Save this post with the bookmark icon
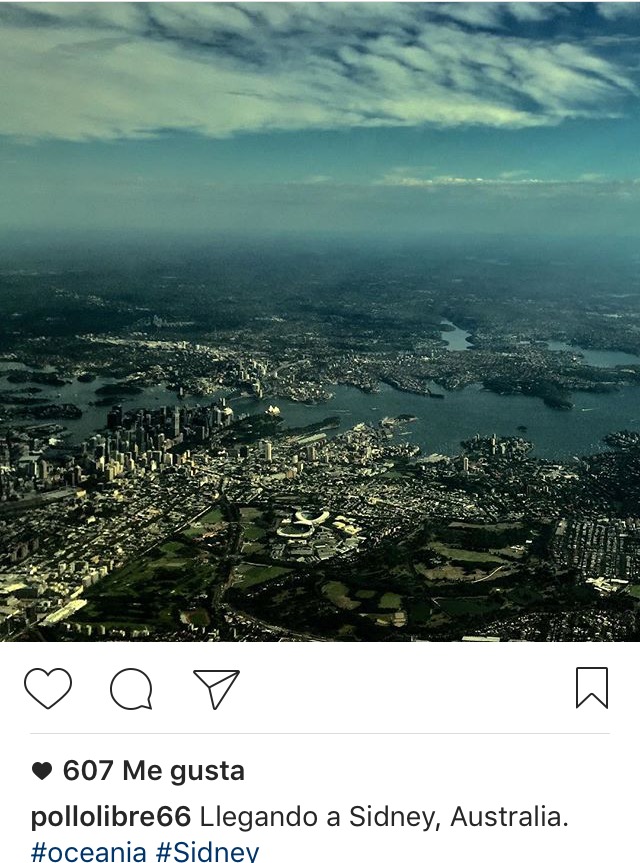The image size is (640, 863). (x=592, y=688)
